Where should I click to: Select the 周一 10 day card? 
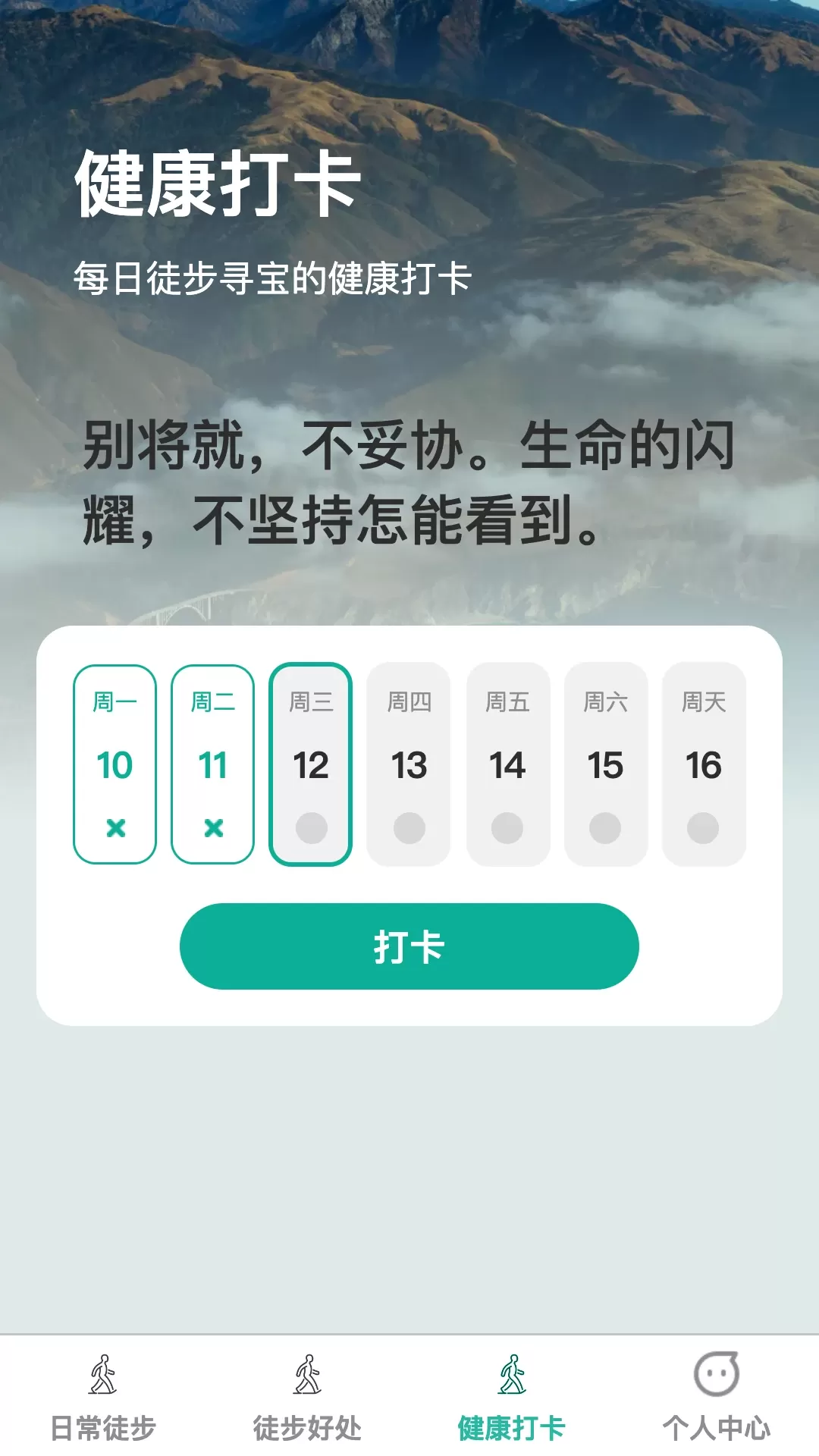point(115,764)
